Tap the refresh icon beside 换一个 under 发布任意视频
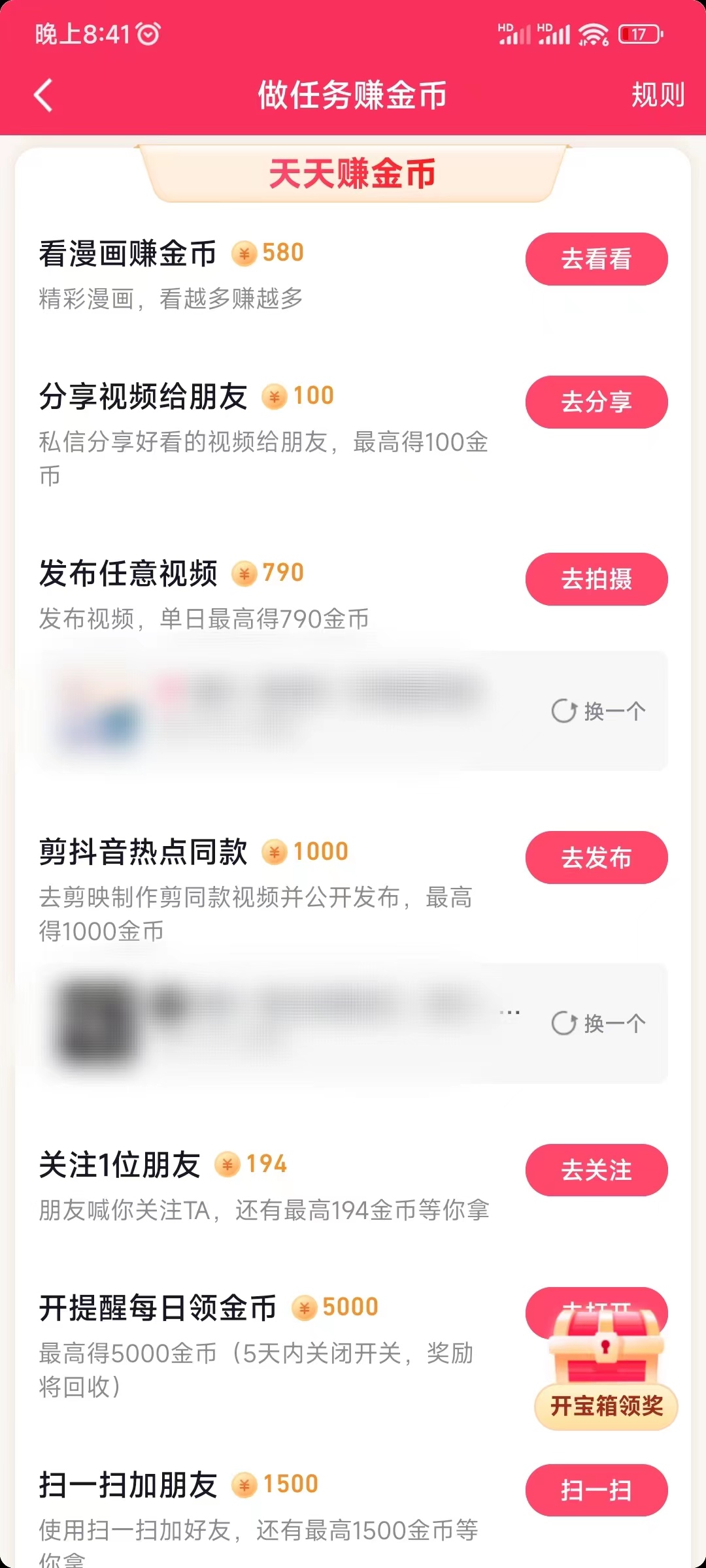Viewport: 706px width, 1568px height. pyautogui.click(x=563, y=711)
